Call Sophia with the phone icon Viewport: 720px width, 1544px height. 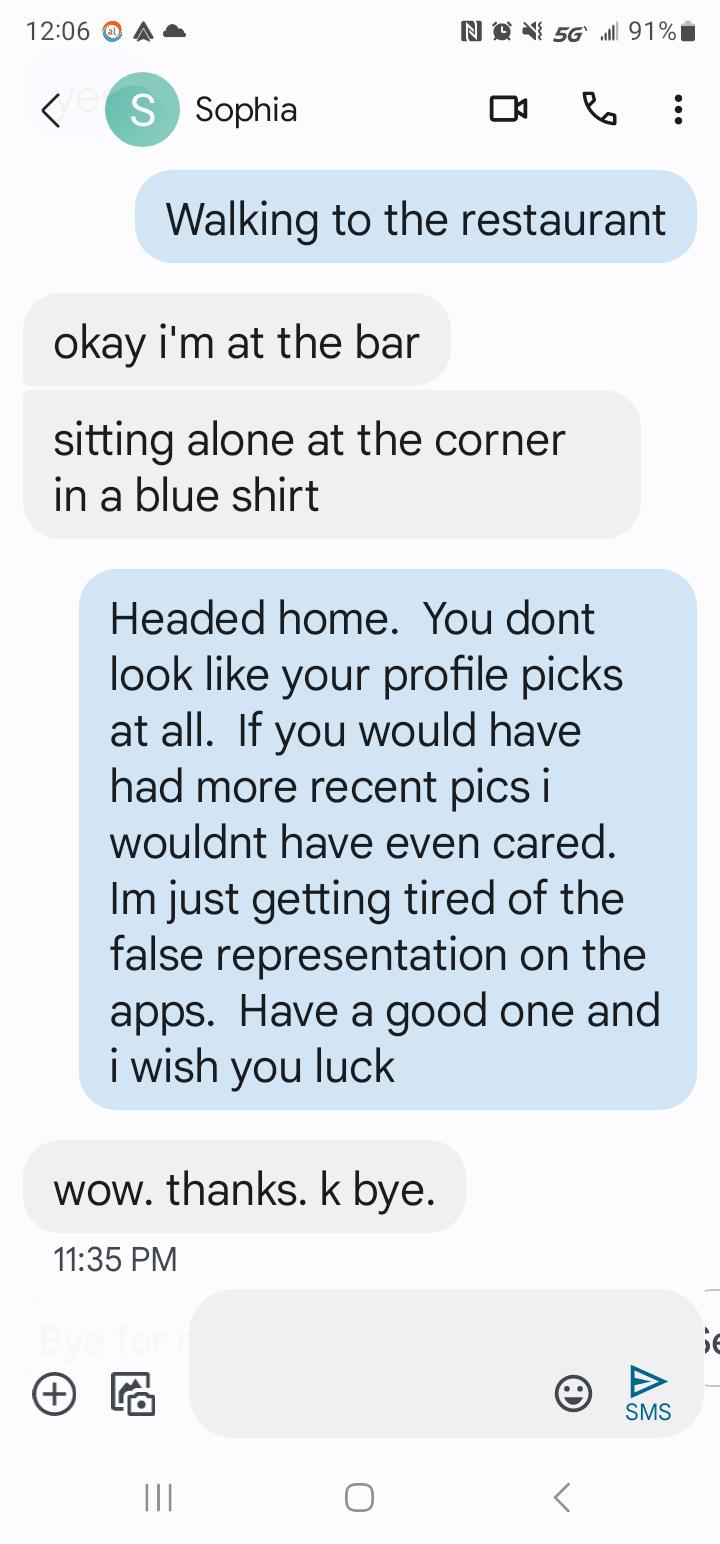(x=599, y=109)
